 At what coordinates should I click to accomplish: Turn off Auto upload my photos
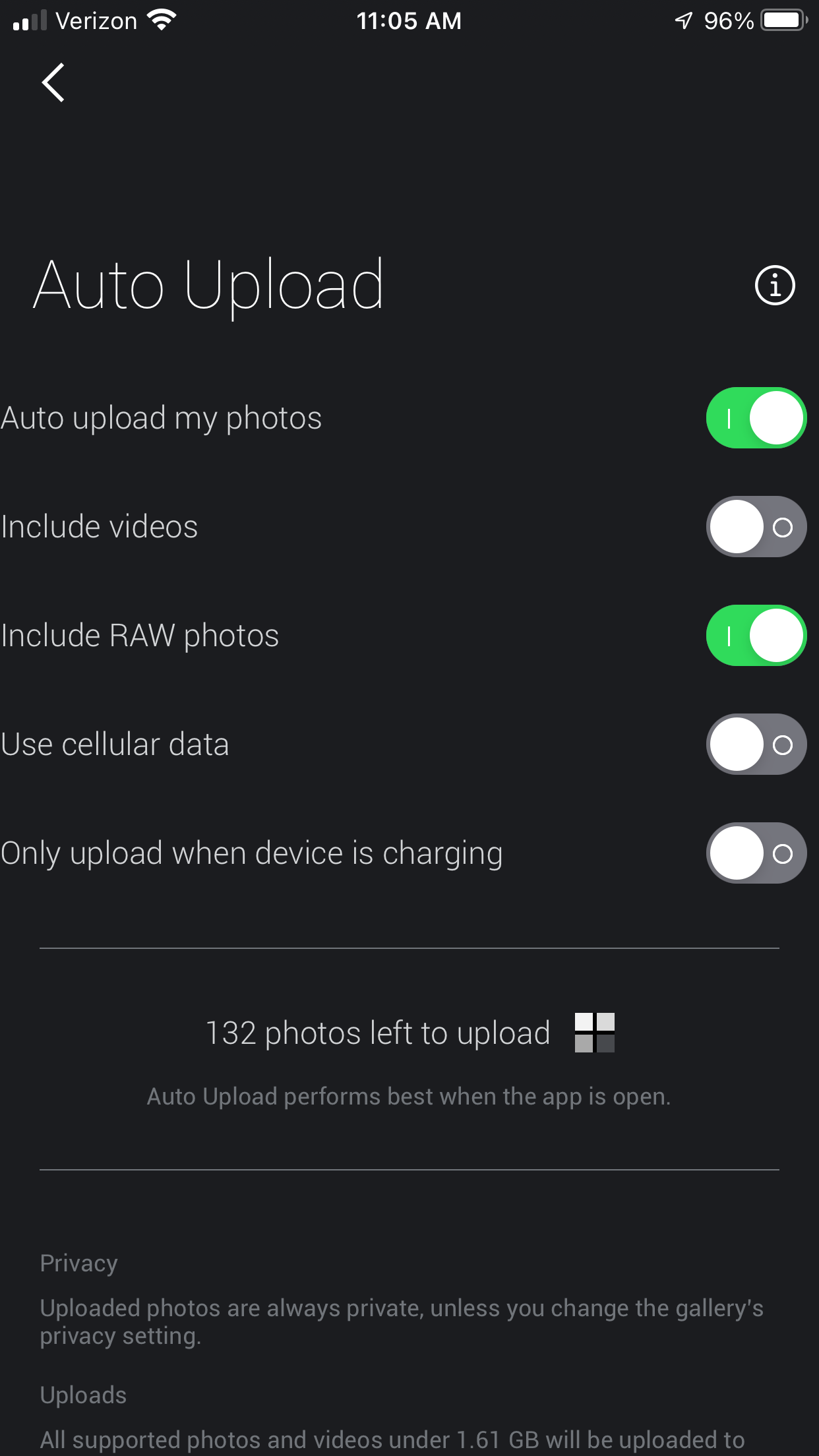pos(756,418)
